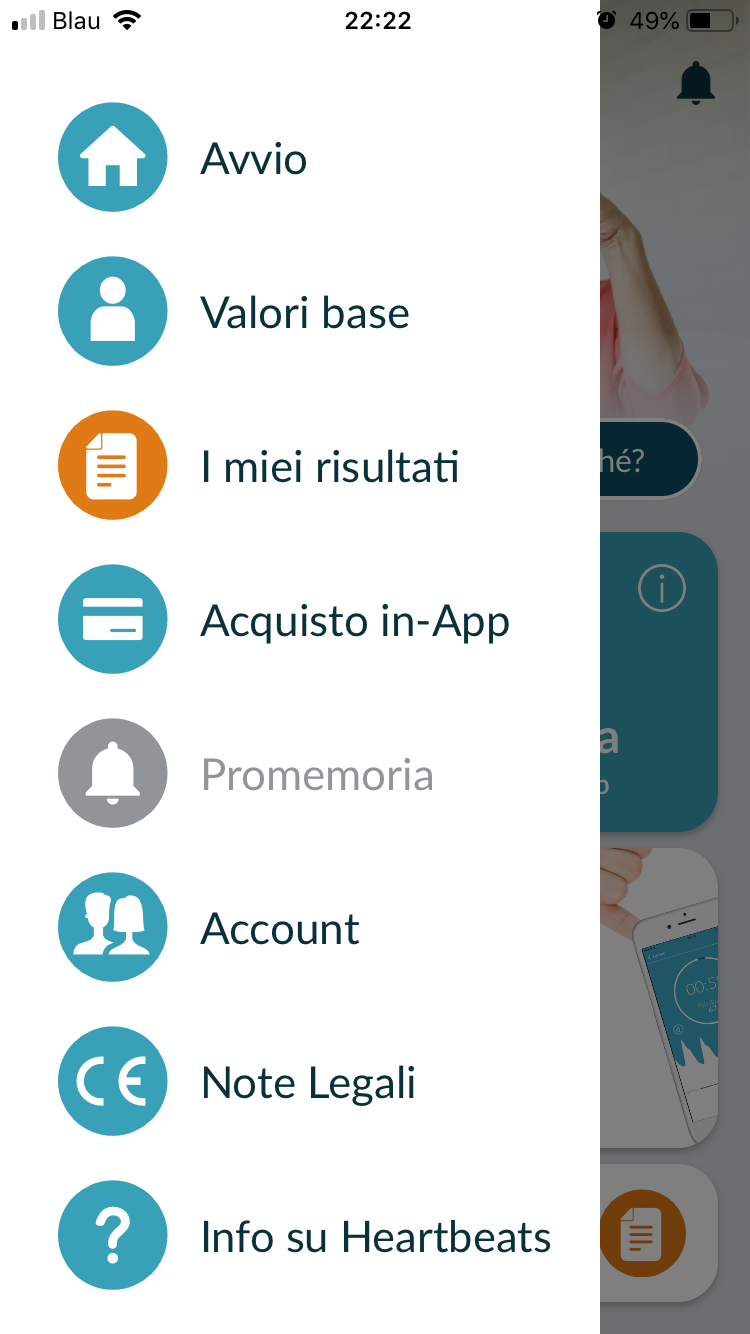
Task: Open I miei risultati
Action: pyautogui.click(x=300, y=466)
